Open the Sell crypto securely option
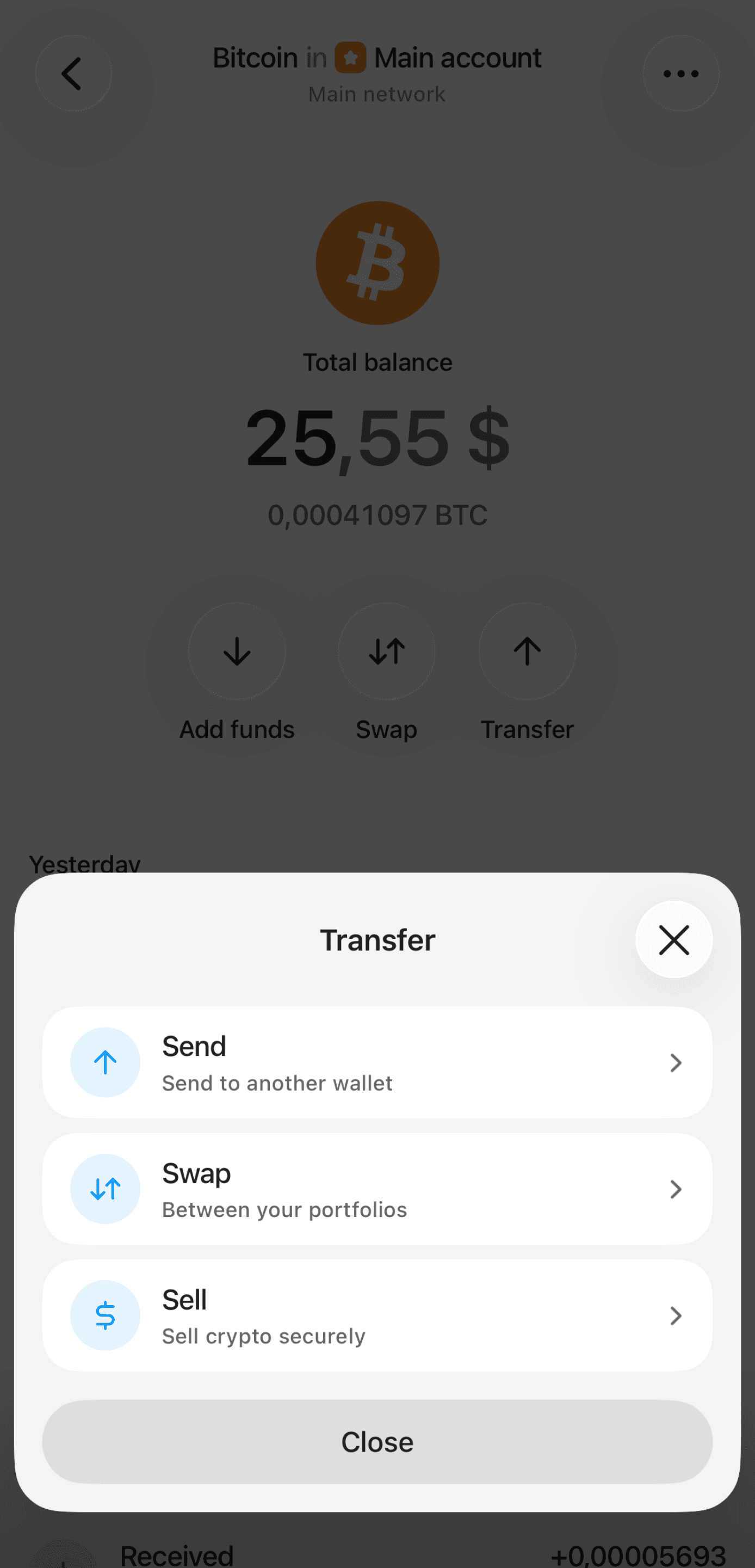The width and height of the screenshot is (755, 1568). (377, 1315)
